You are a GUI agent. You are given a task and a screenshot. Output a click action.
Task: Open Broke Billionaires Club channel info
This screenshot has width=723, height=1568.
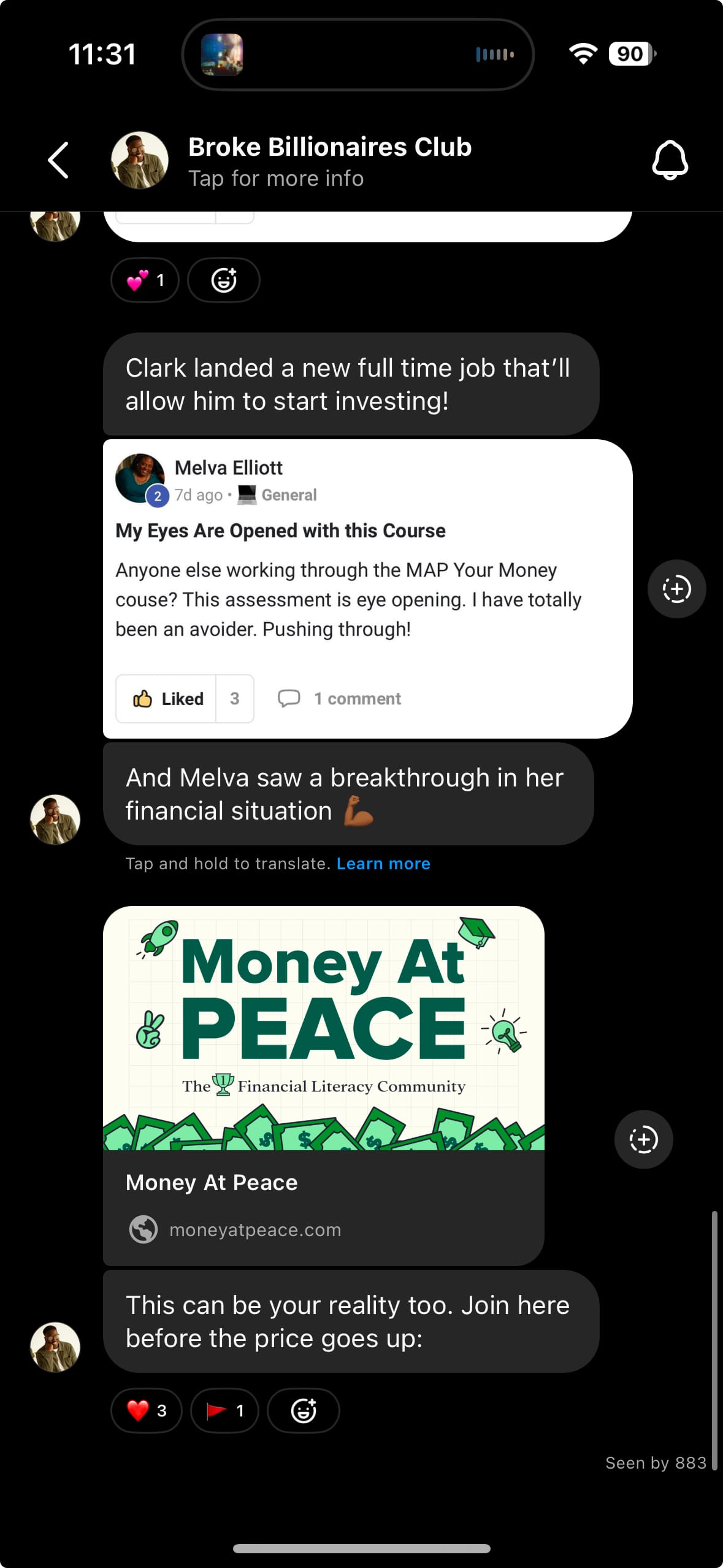click(329, 161)
